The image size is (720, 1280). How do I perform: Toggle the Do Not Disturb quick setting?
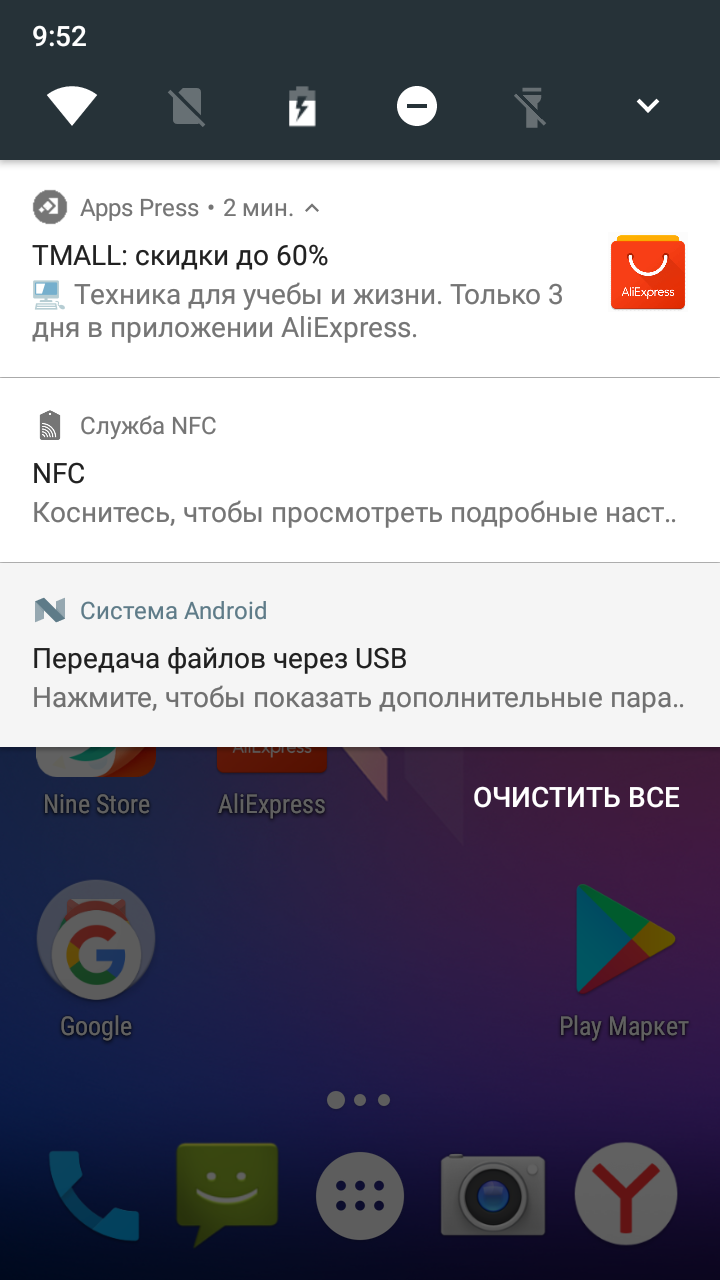pos(417,106)
